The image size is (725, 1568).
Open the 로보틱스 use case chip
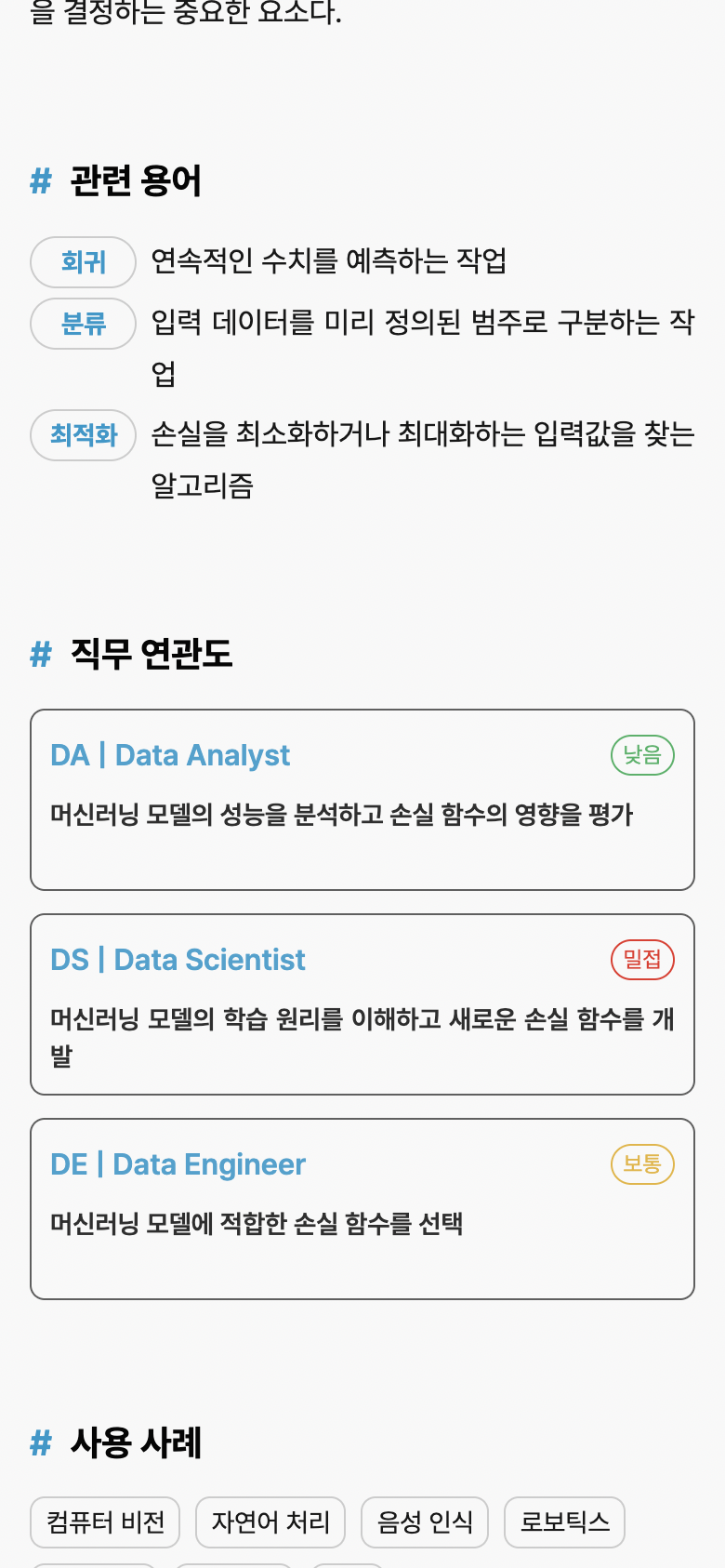564,1522
